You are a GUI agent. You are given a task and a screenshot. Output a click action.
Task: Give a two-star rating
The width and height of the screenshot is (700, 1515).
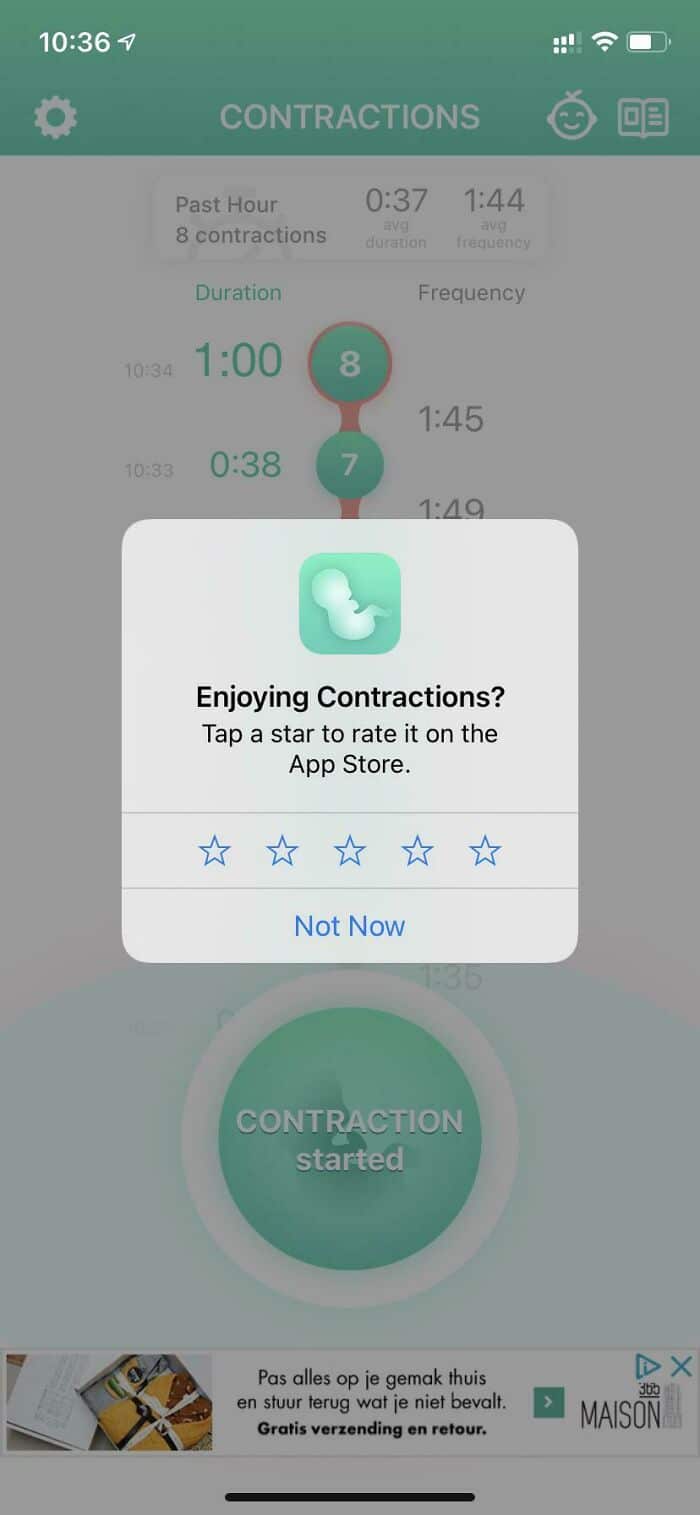tap(282, 852)
